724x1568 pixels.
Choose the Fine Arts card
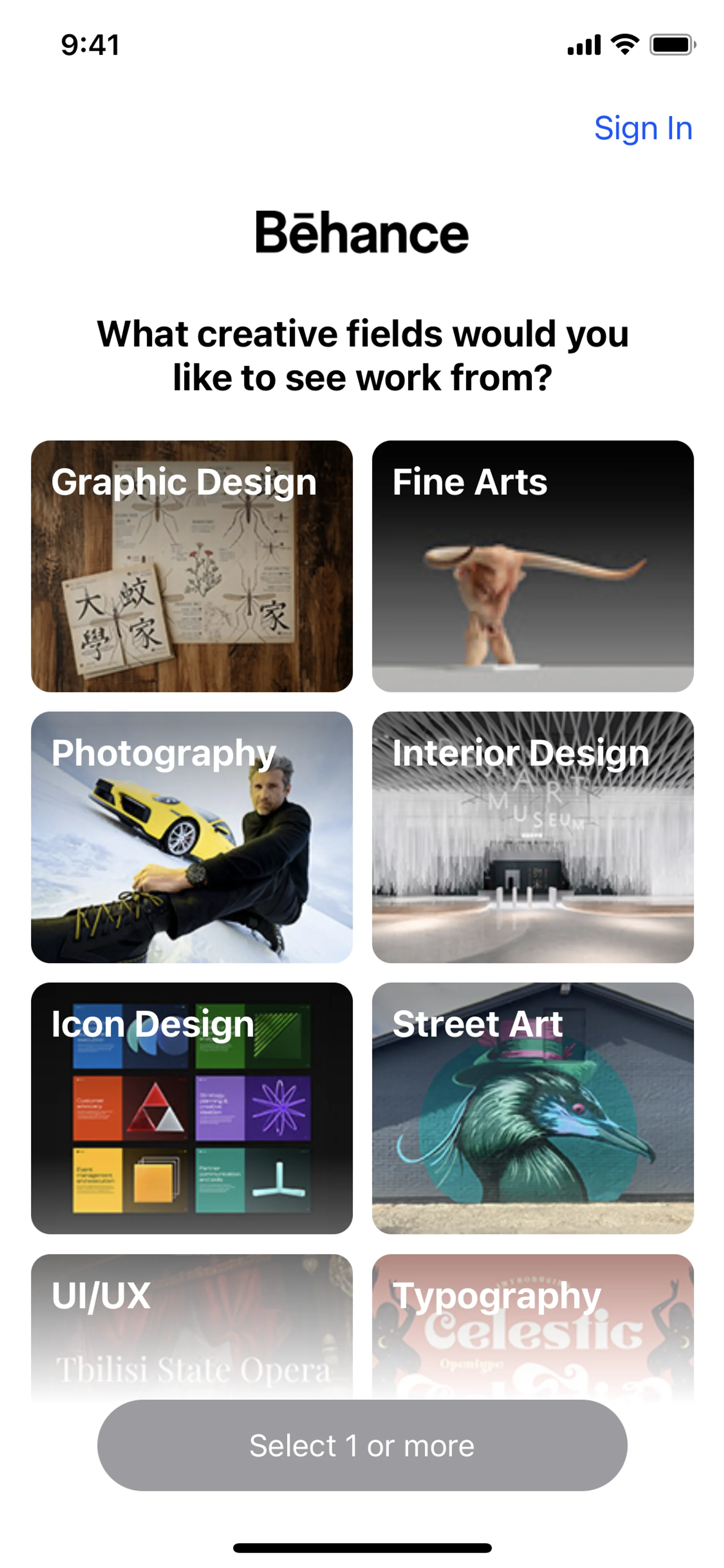(x=532, y=566)
